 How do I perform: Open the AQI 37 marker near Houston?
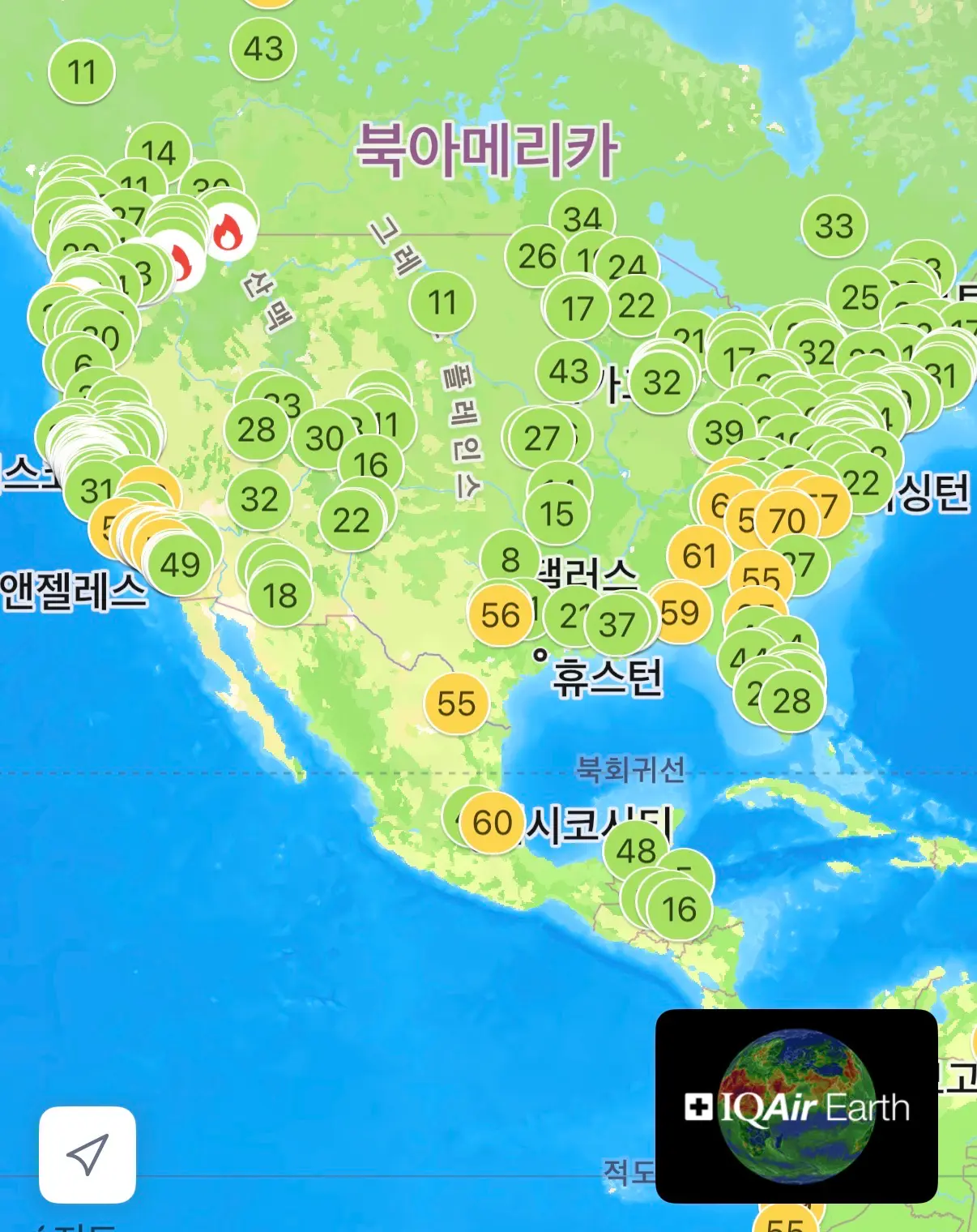click(x=617, y=625)
